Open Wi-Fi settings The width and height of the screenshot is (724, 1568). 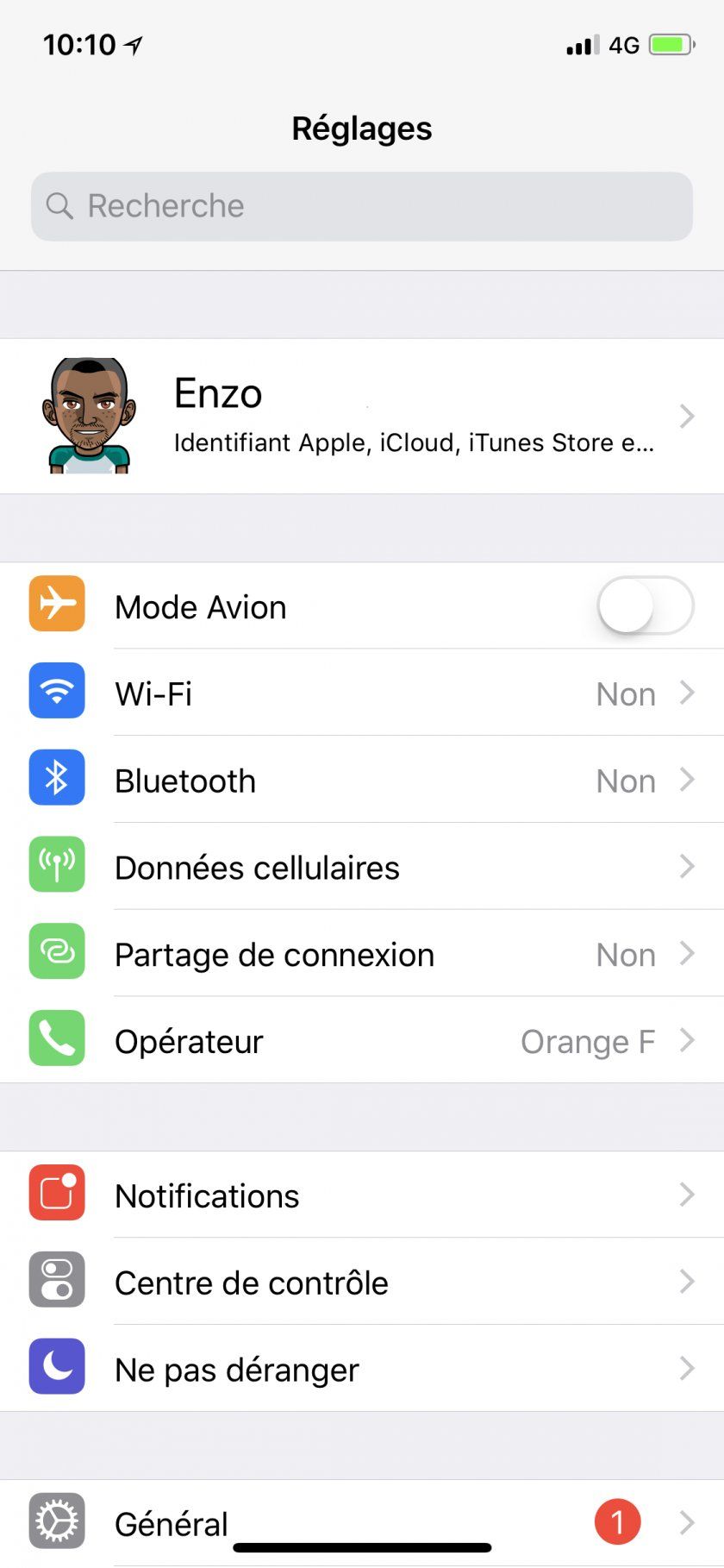click(362, 693)
